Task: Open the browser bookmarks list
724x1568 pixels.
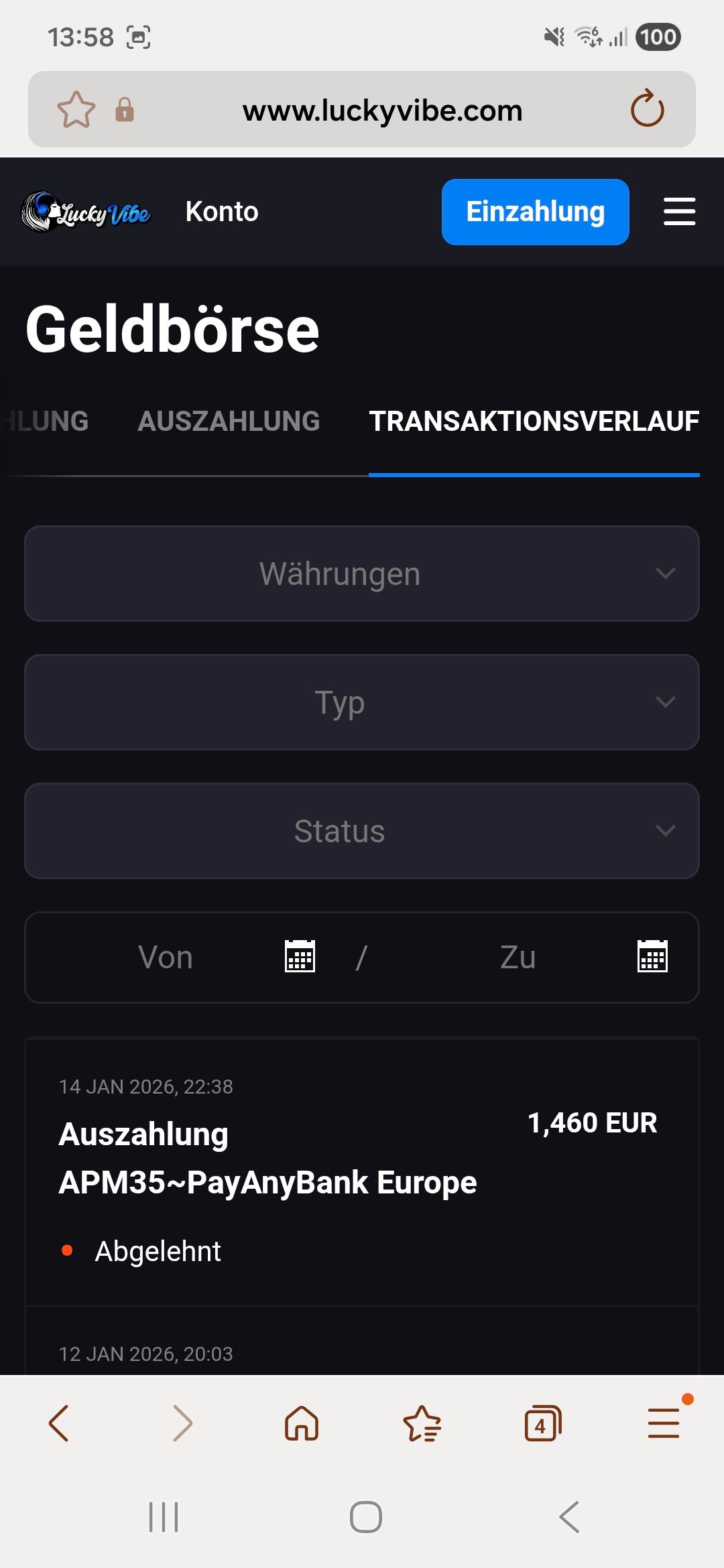Action: click(x=422, y=1423)
